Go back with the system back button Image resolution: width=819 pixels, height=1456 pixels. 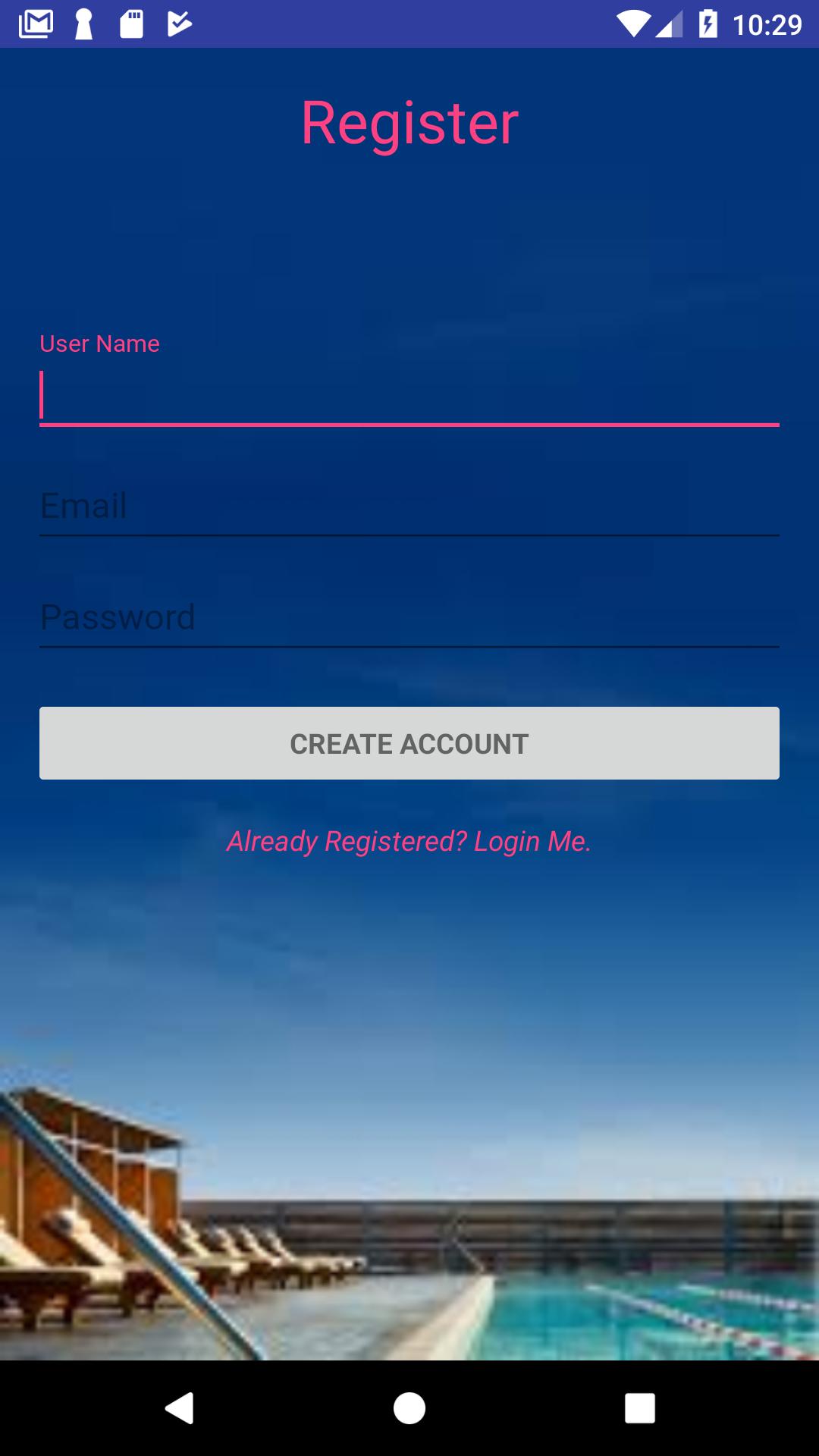click(180, 1408)
